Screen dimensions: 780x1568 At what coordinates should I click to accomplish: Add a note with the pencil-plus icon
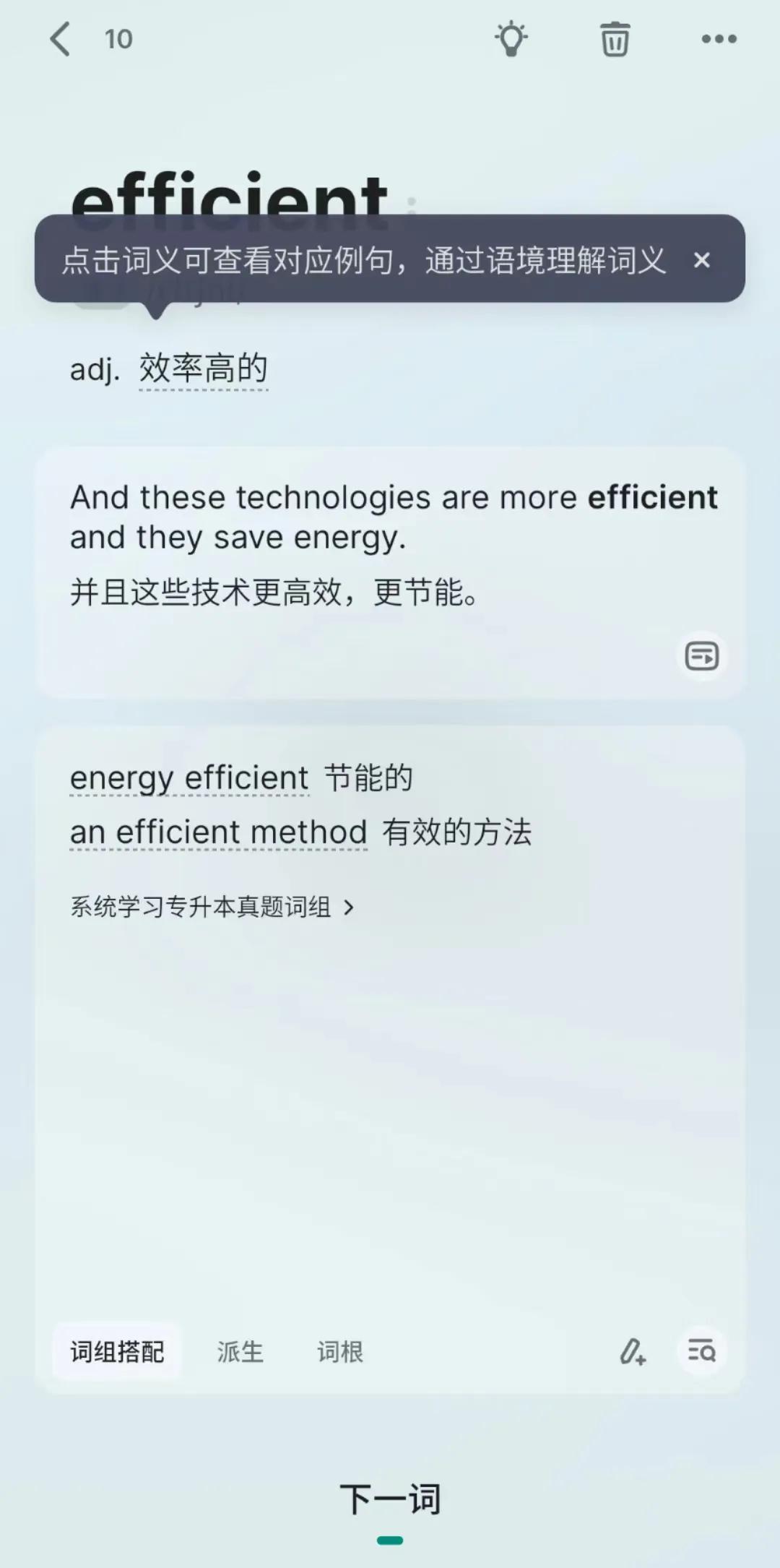coord(630,1352)
